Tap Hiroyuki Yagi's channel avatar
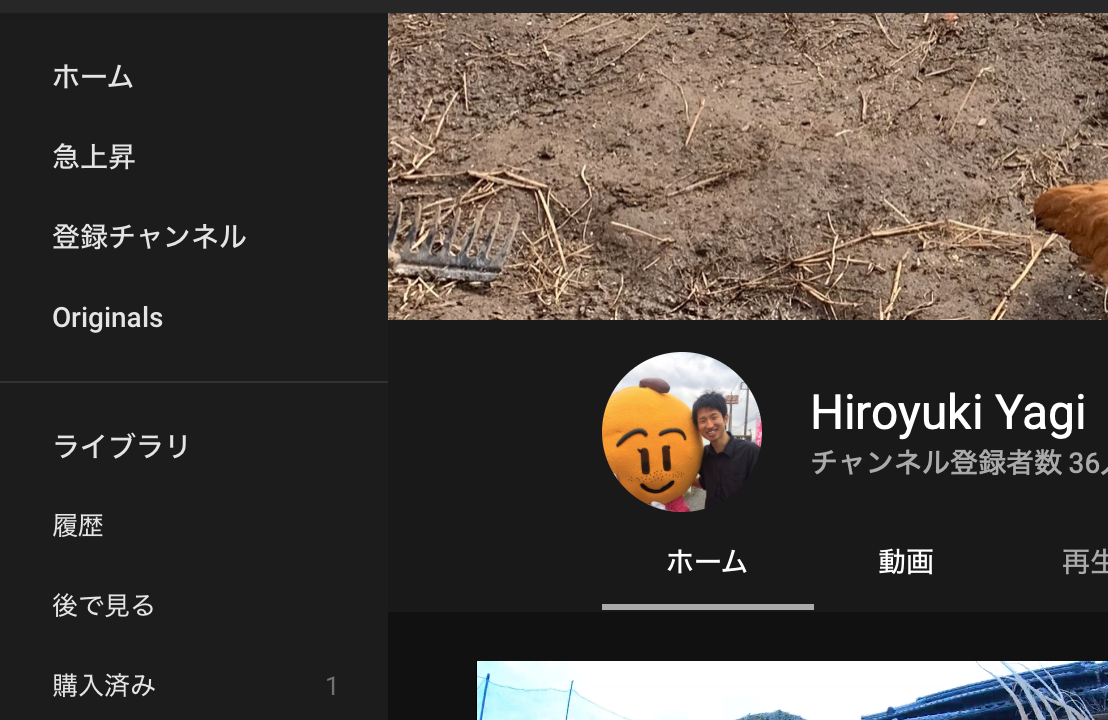 (682, 432)
